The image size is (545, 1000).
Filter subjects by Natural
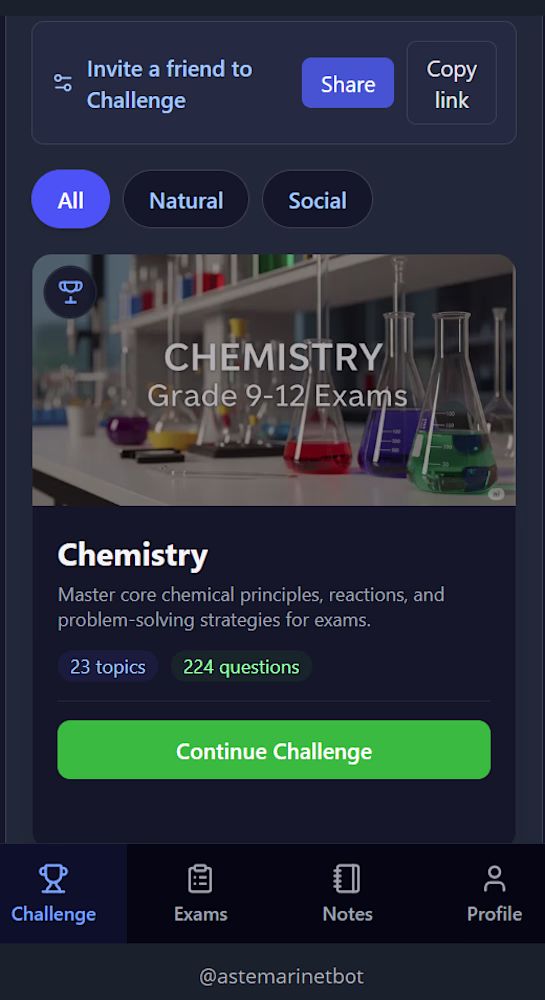point(185,199)
